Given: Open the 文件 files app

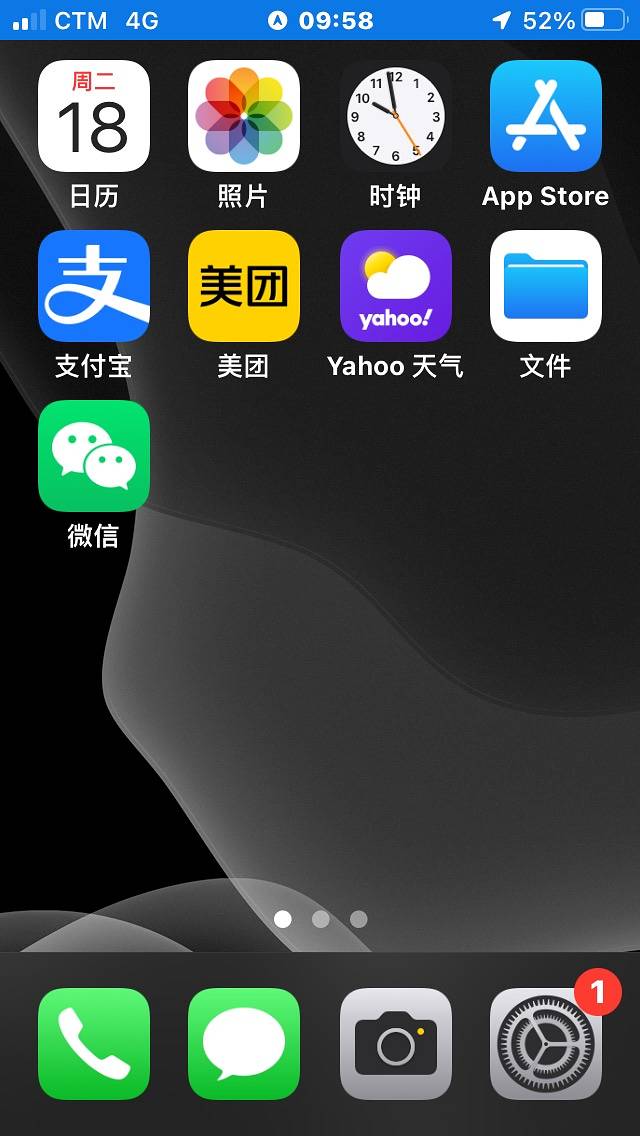Looking at the screenshot, I should pos(545,286).
